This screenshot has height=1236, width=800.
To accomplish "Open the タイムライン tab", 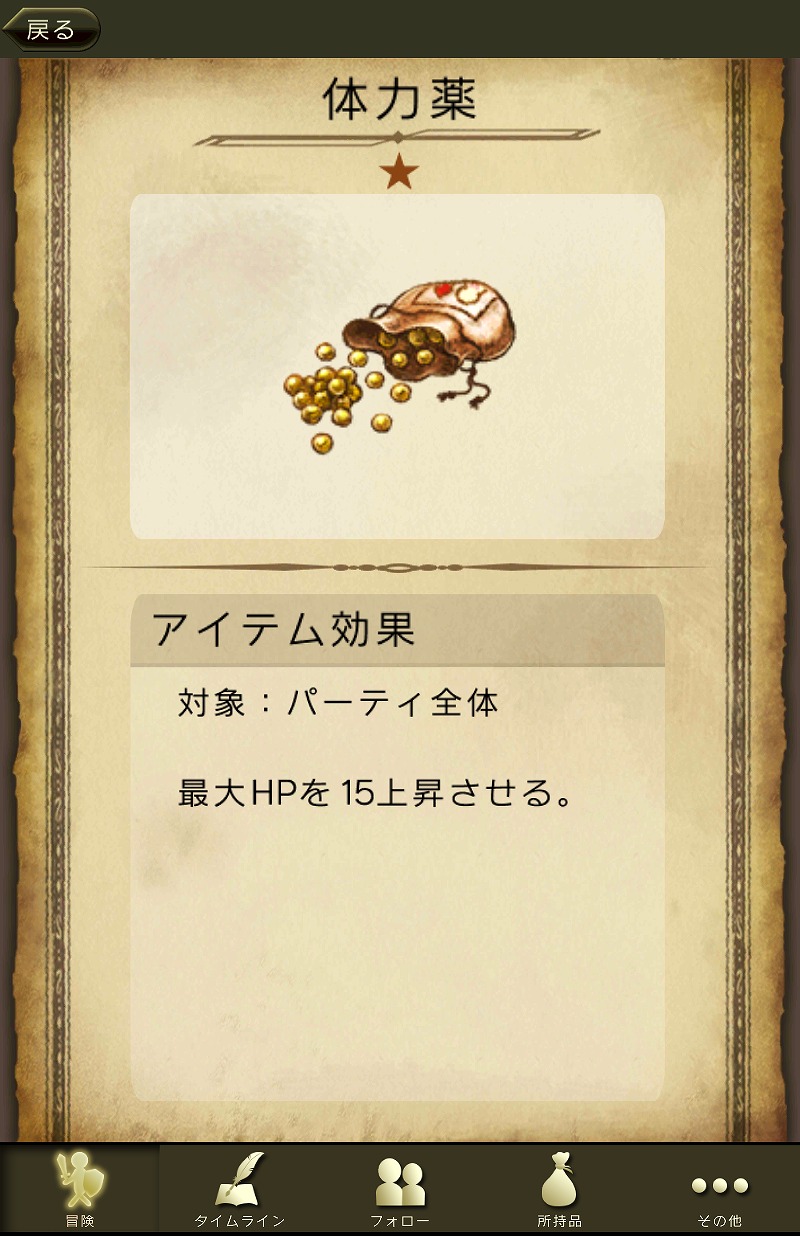I will click(240, 1190).
